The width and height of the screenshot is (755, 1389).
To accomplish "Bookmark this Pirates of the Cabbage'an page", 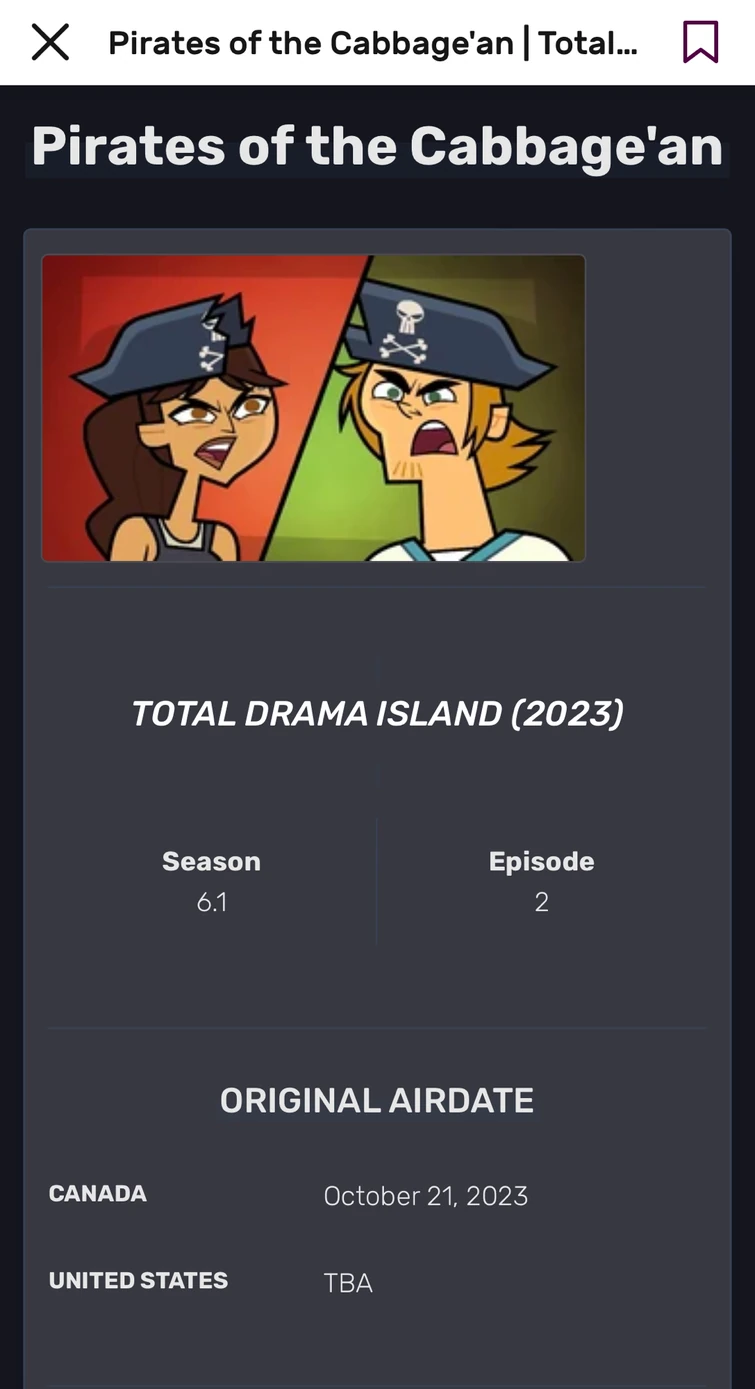I will [700, 43].
